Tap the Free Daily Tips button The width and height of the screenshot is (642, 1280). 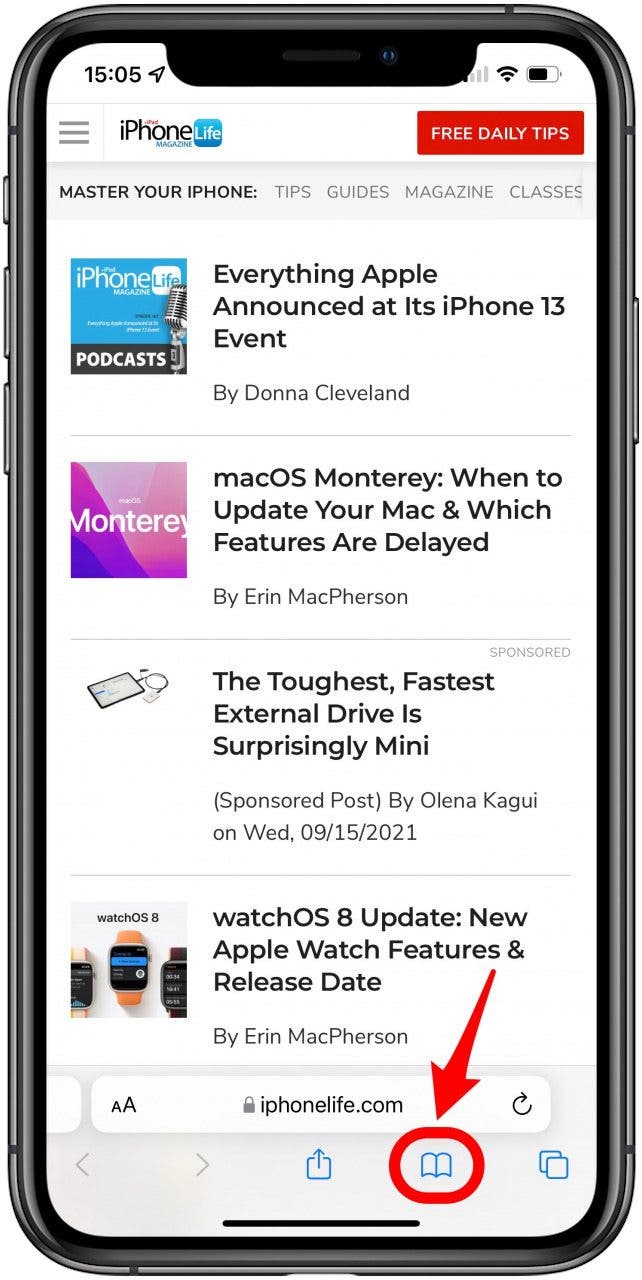click(x=499, y=133)
